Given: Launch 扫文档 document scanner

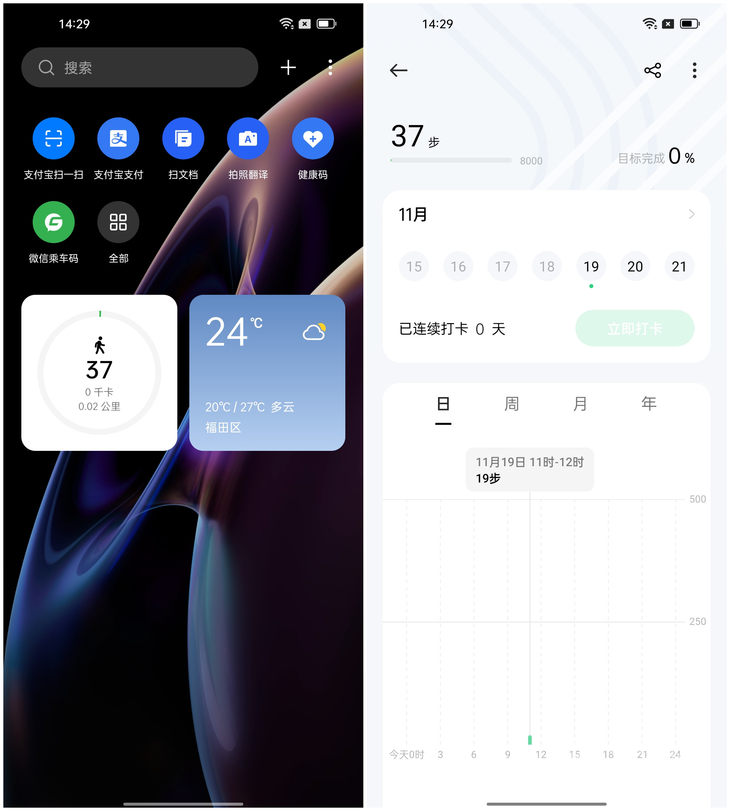Looking at the screenshot, I should (183, 140).
